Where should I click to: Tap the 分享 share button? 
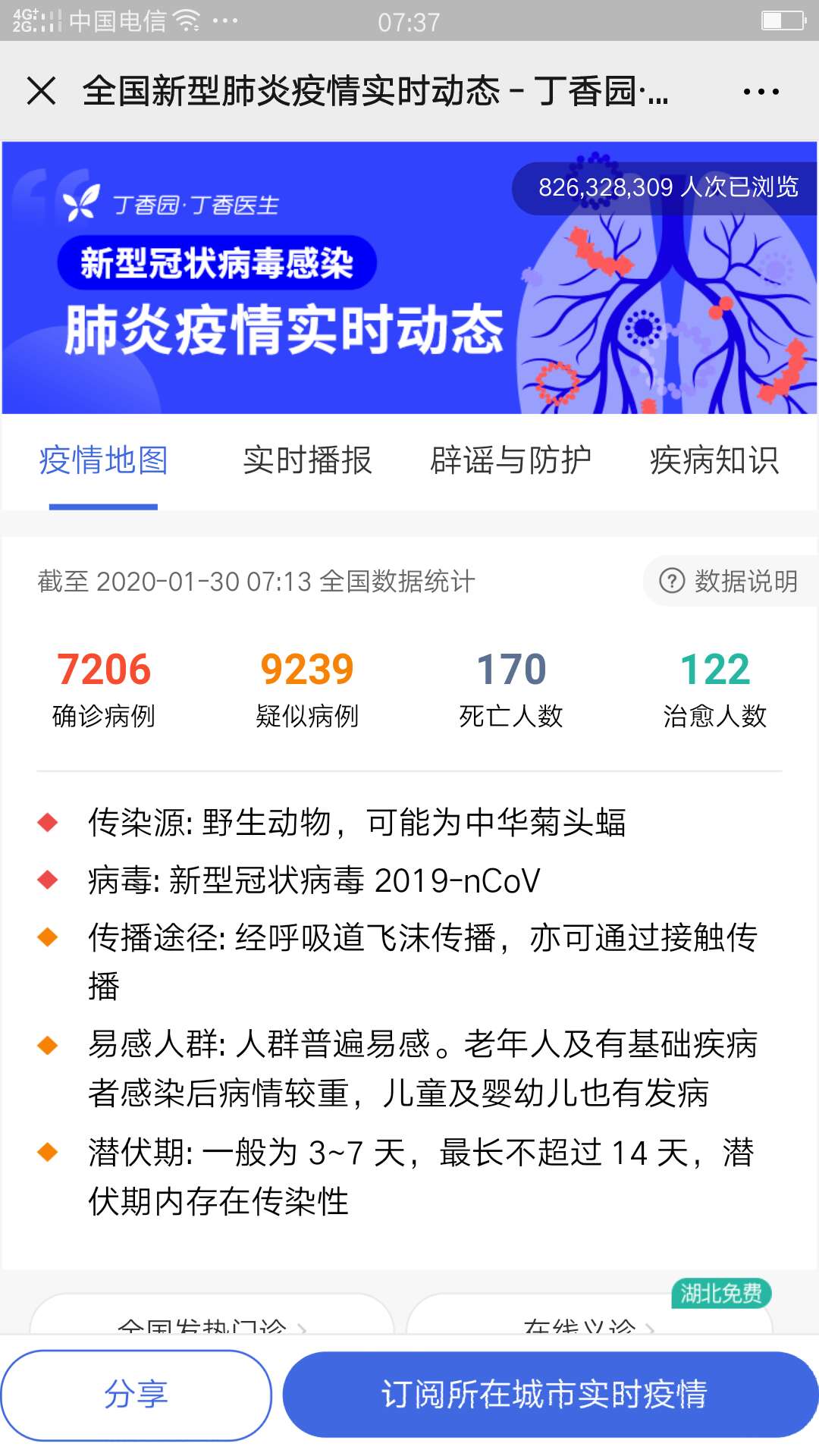(136, 1395)
